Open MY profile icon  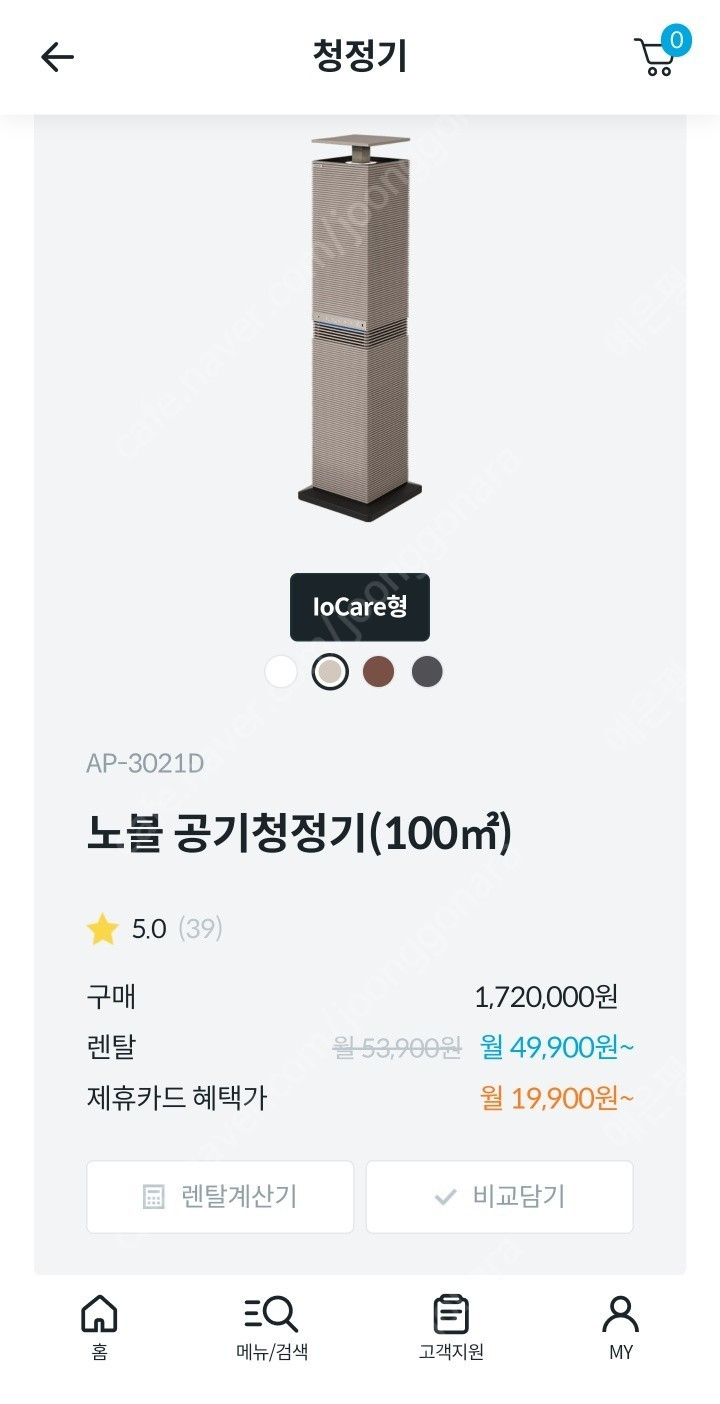pos(619,1313)
